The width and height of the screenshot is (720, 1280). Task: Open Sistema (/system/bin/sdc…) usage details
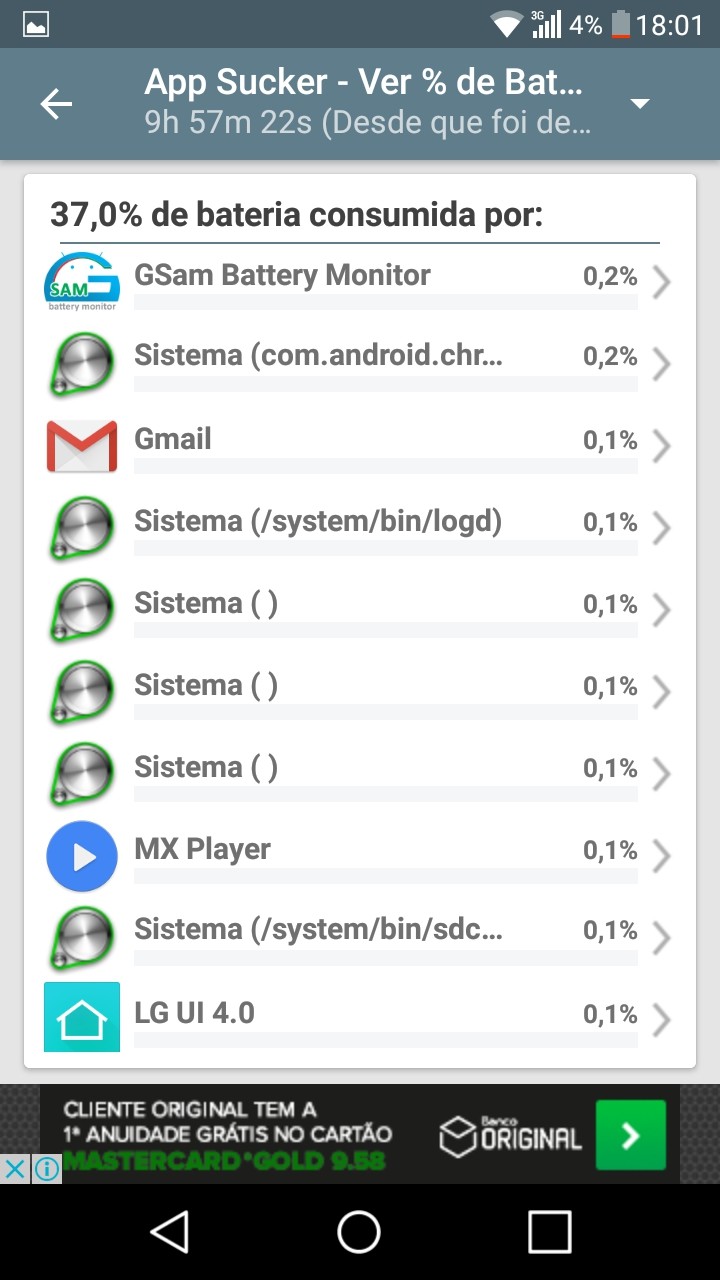point(360,938)
